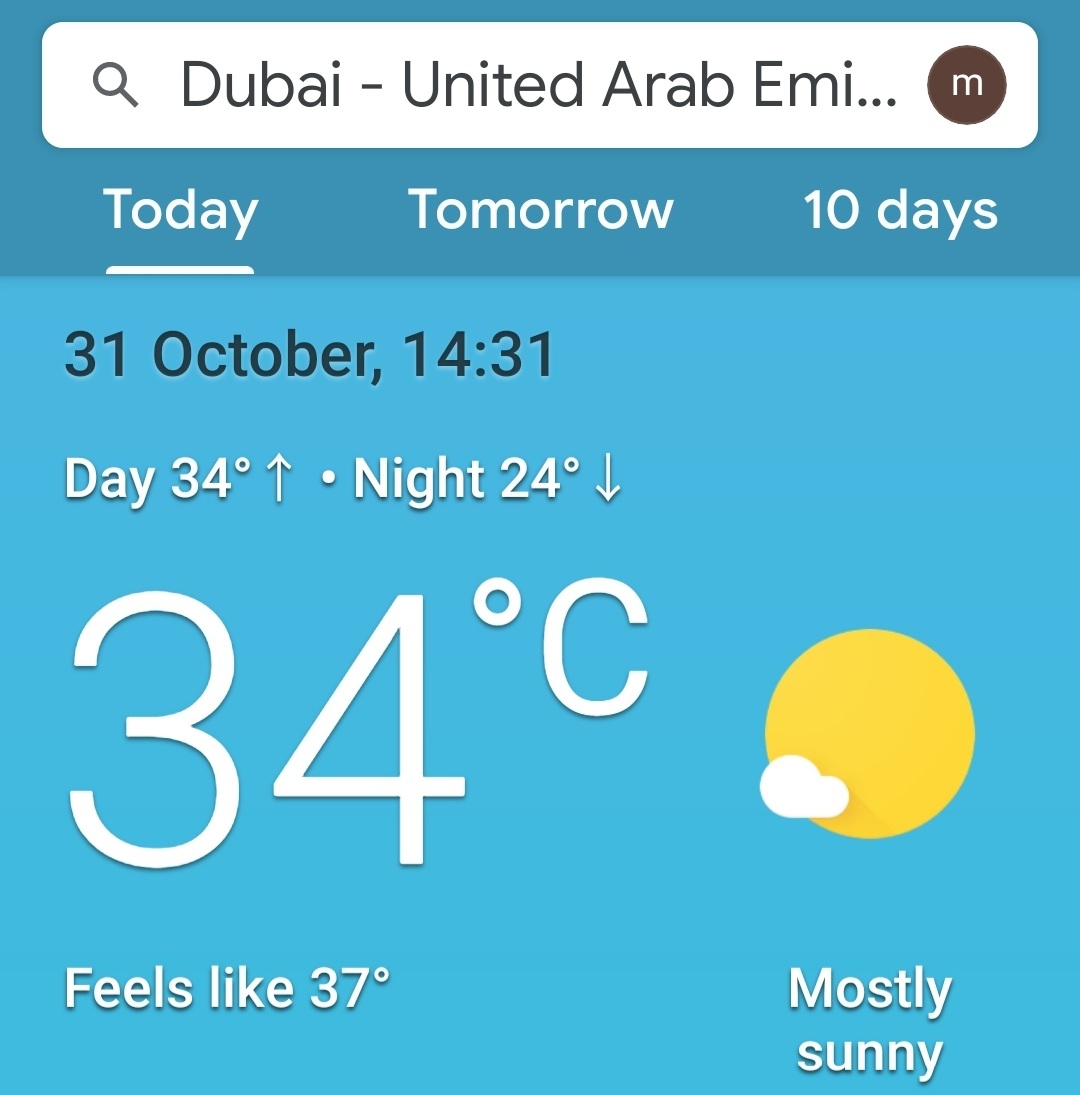Switch to the Tomorrow tab
Image resolution: width=1080 pixels, height=1095 pixels.
coord(540,212)
